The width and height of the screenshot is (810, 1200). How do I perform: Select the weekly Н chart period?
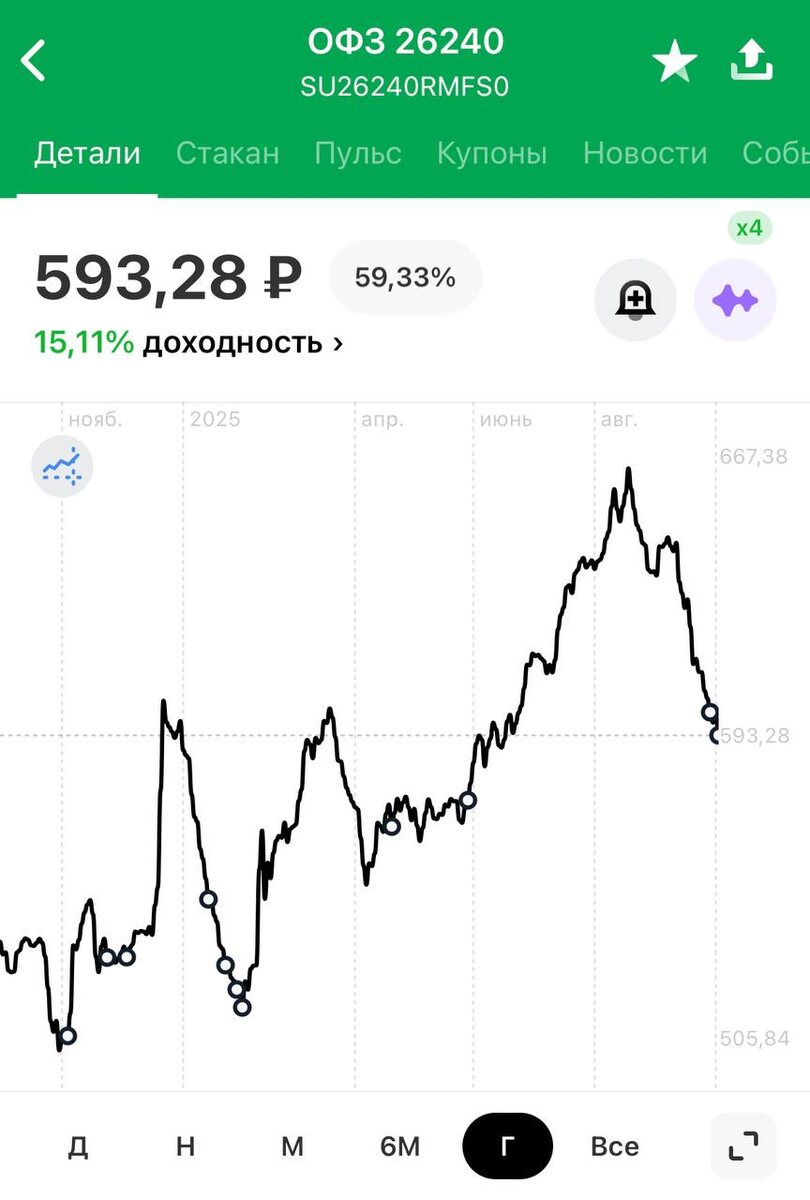(185, 1146)
